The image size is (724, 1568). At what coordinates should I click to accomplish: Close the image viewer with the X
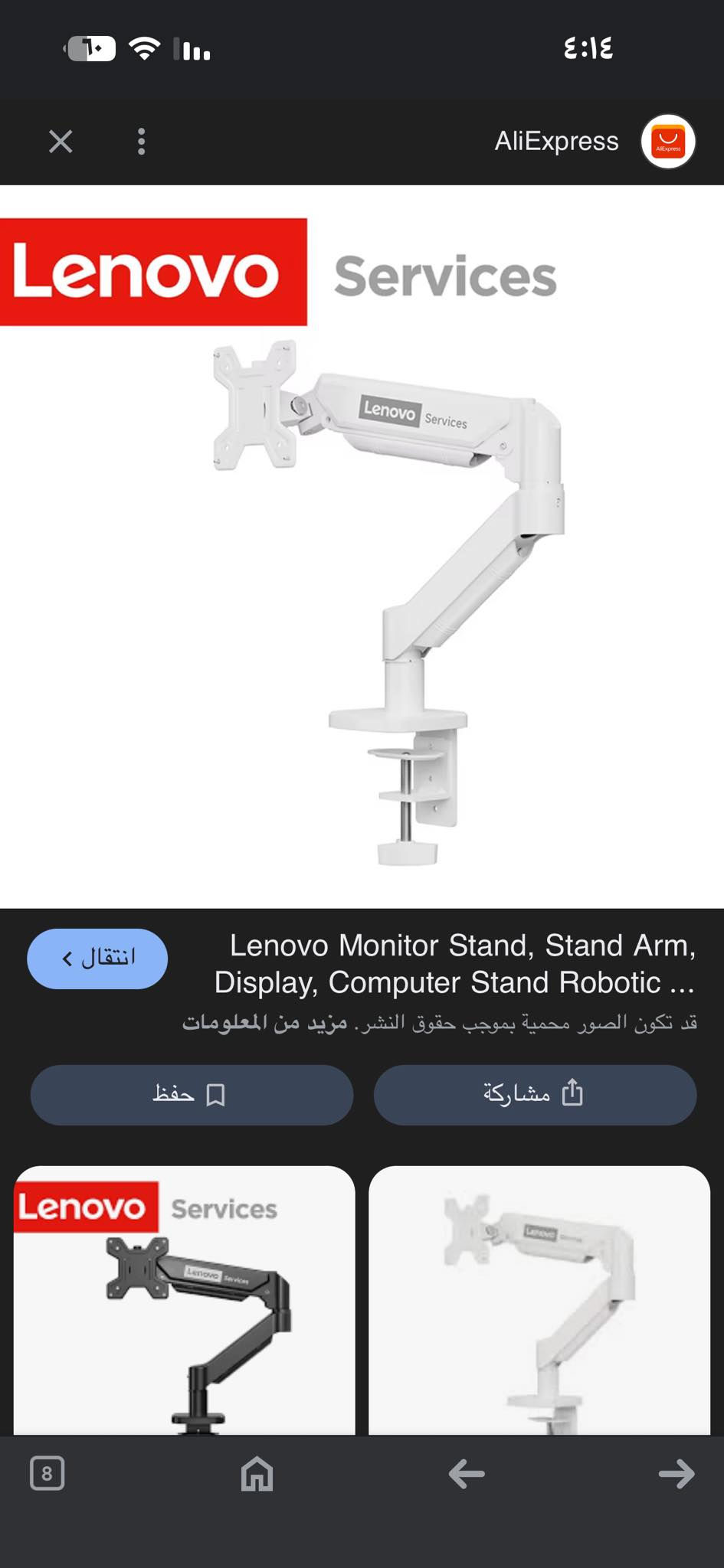[x=61, y=142]
